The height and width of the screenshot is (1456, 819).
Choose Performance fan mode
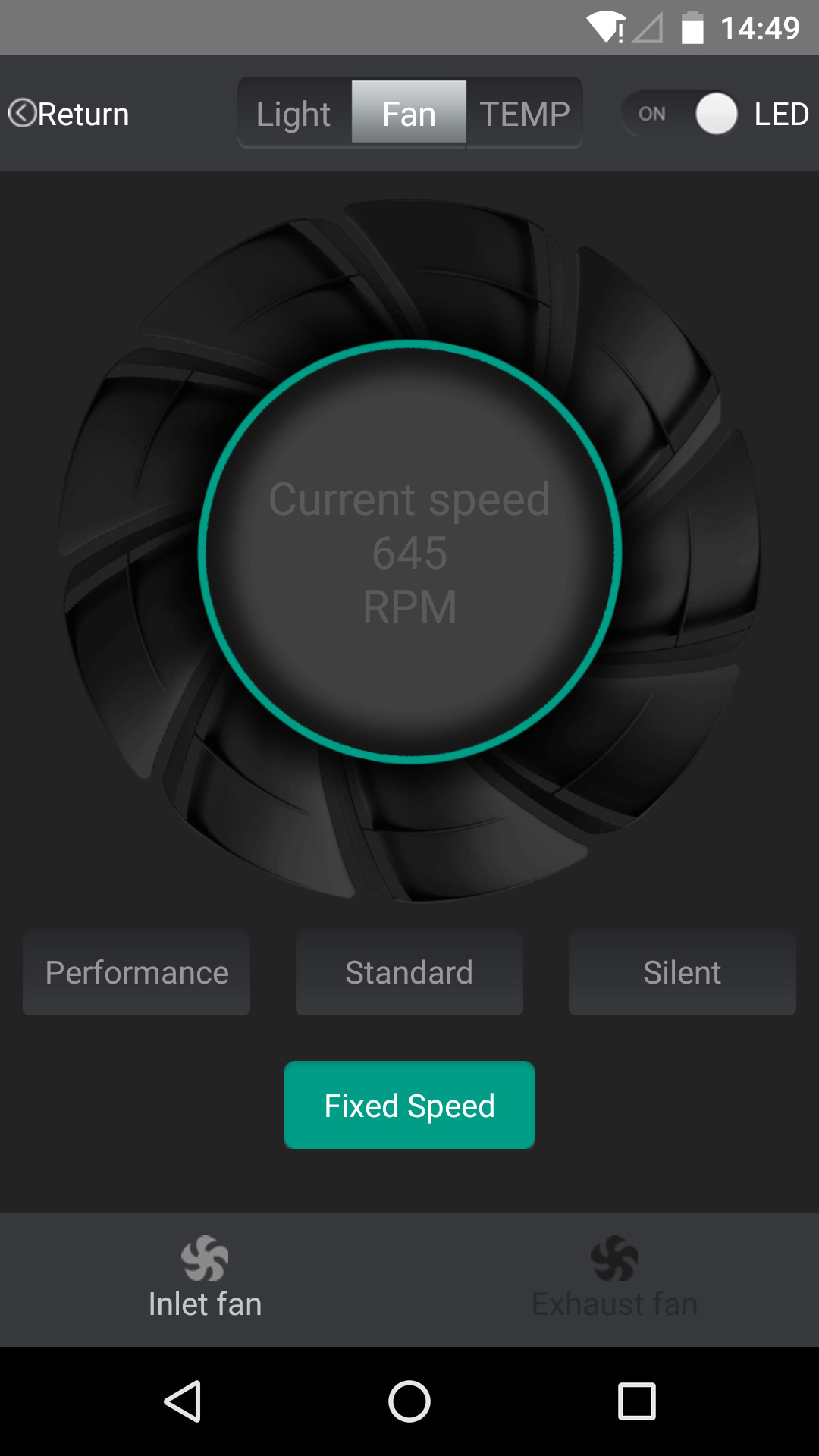click(136, 973)
